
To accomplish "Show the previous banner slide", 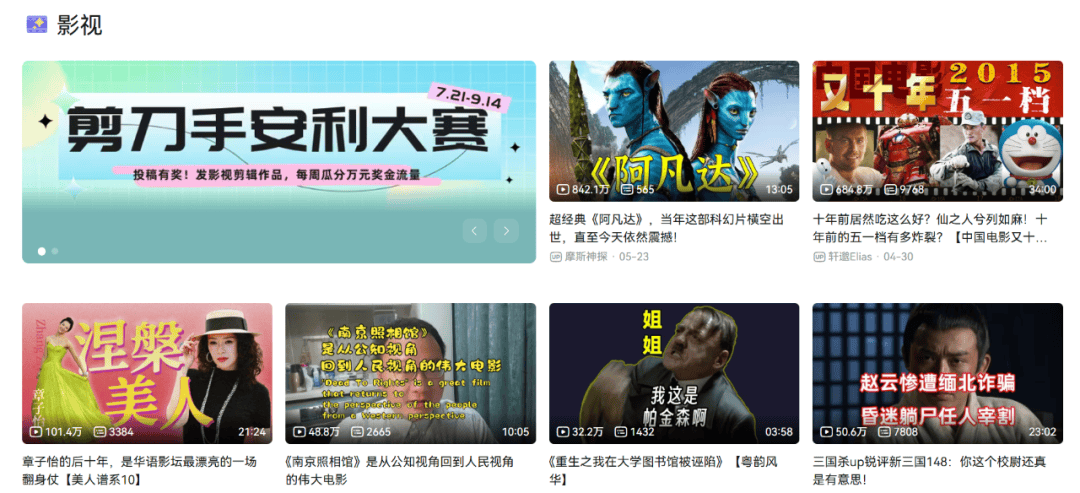I will coord(475,231).
